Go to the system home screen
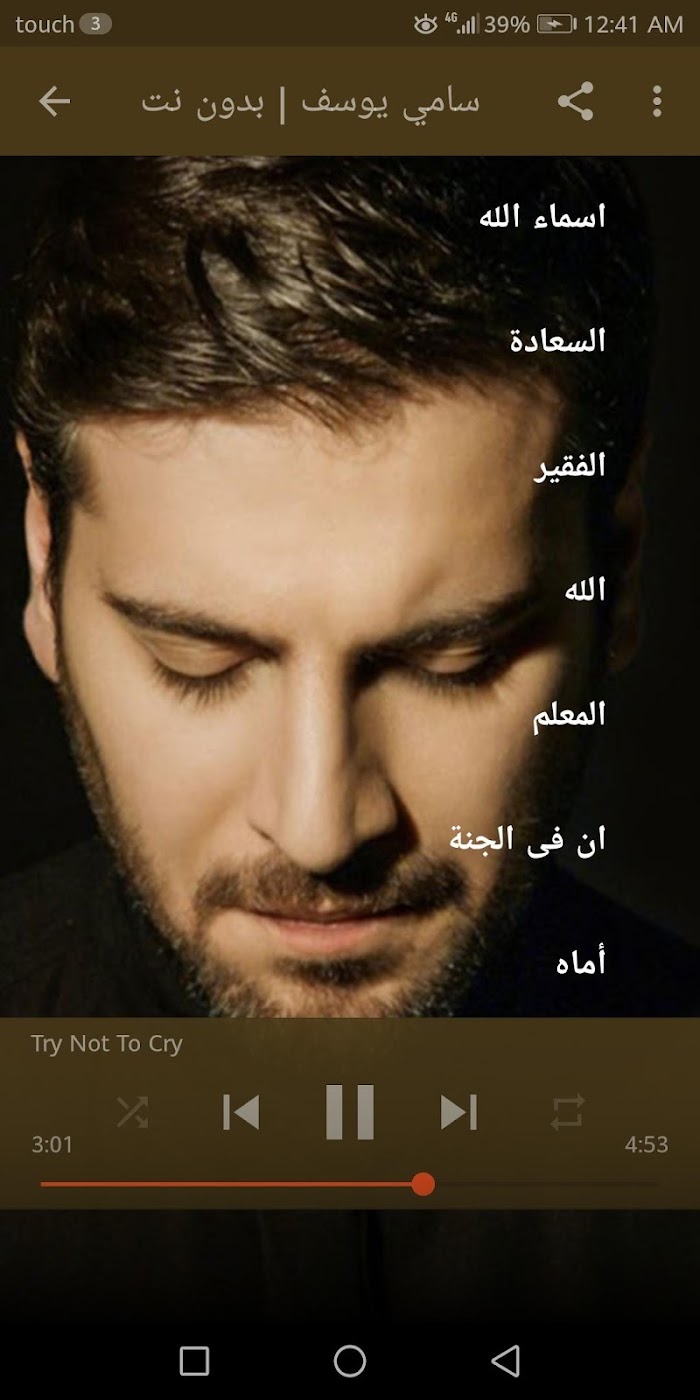This screenshot has width=700, height=1400. pos(350,1360)
